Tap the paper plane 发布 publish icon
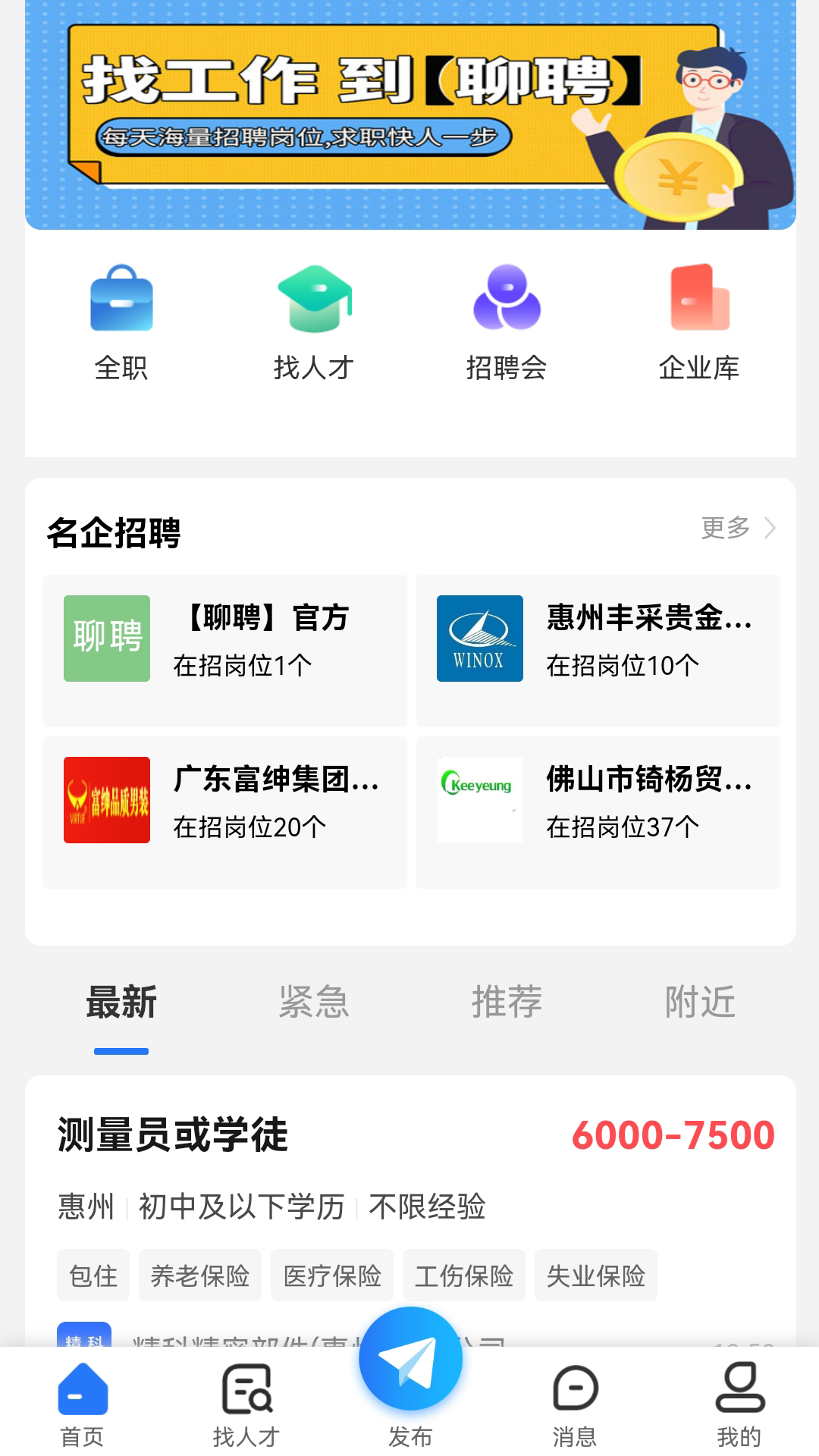The height and width of the screenshot is (1456, 819). [409, 1357]
